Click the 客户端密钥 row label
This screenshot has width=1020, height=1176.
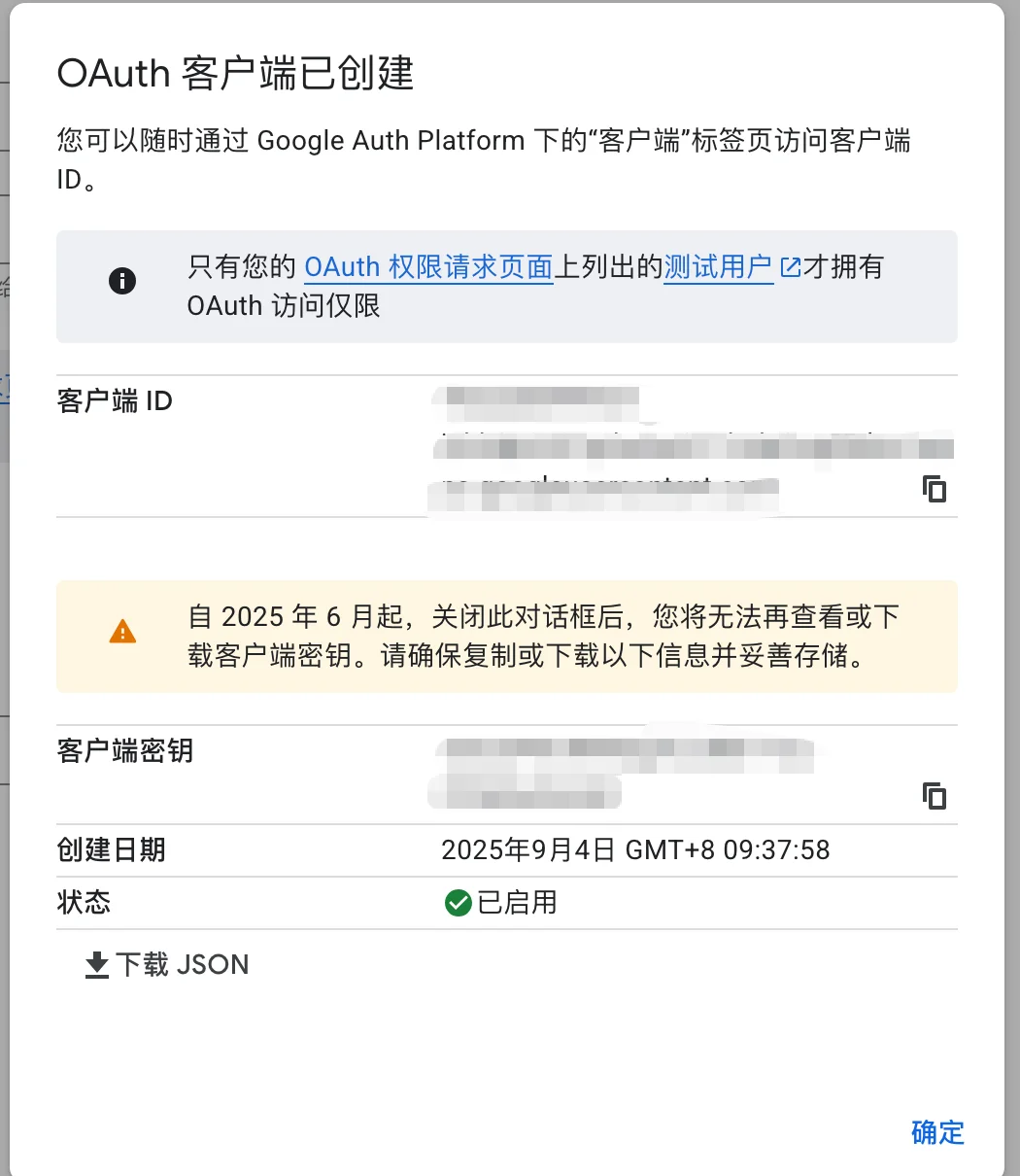coord(125,750)
